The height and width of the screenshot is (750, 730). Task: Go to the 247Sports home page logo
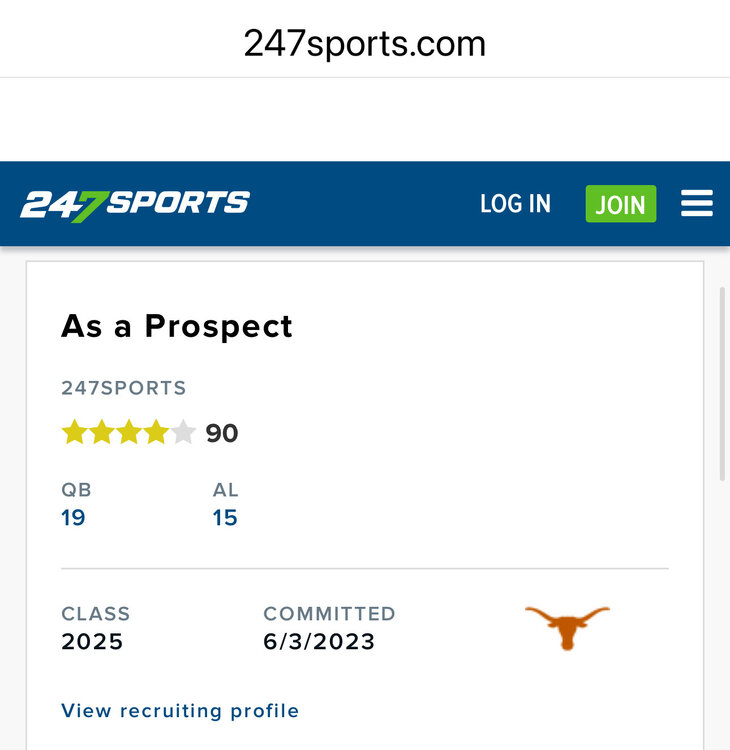135,204
